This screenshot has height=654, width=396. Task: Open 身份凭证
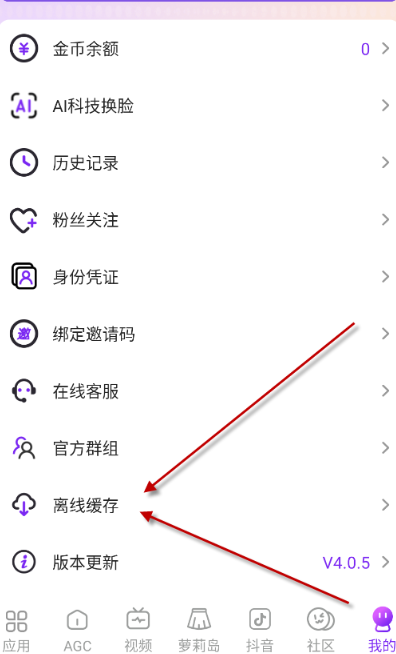tap(198, 277)
